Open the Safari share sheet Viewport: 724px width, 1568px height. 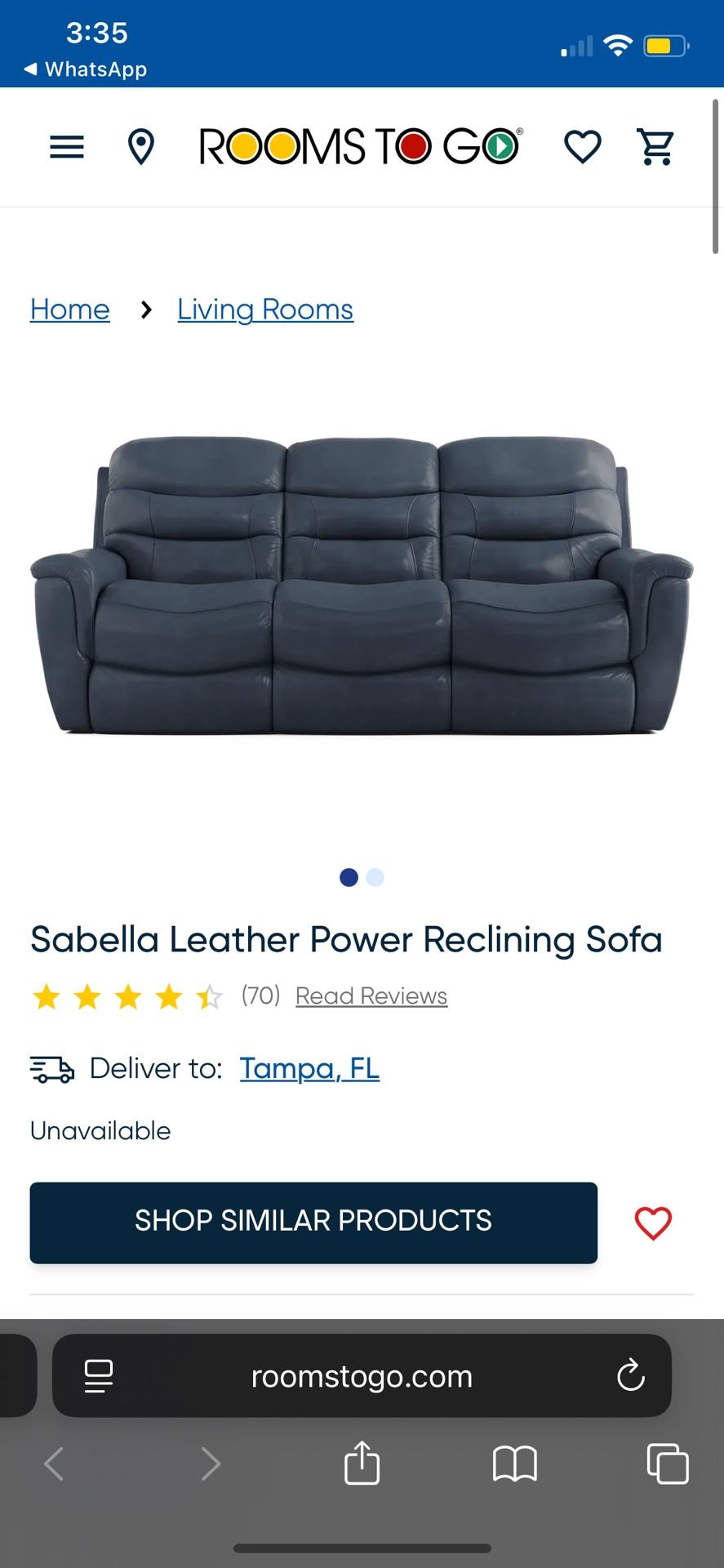point(362,1464)
